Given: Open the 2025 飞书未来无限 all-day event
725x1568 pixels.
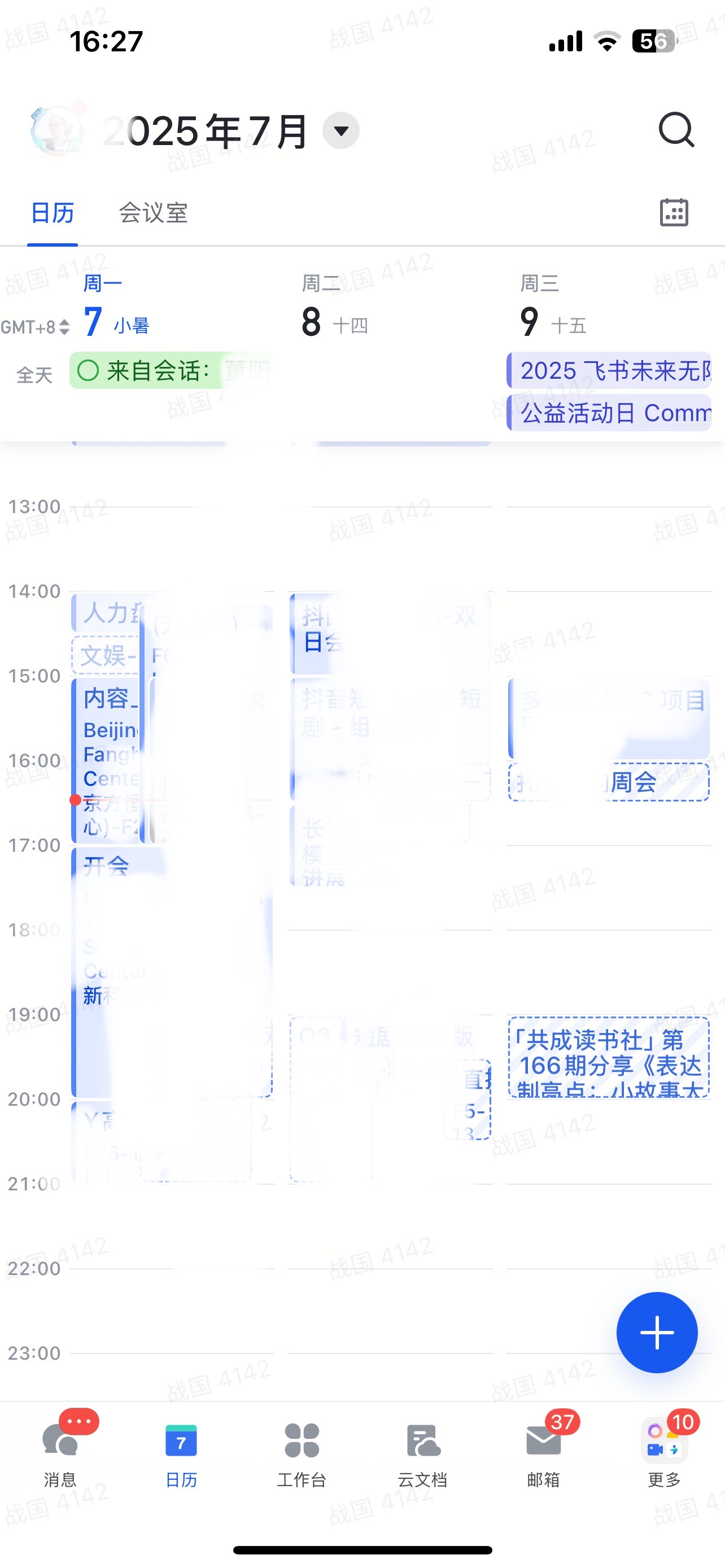Looking at the screenshot, I should tap(609, 370).
